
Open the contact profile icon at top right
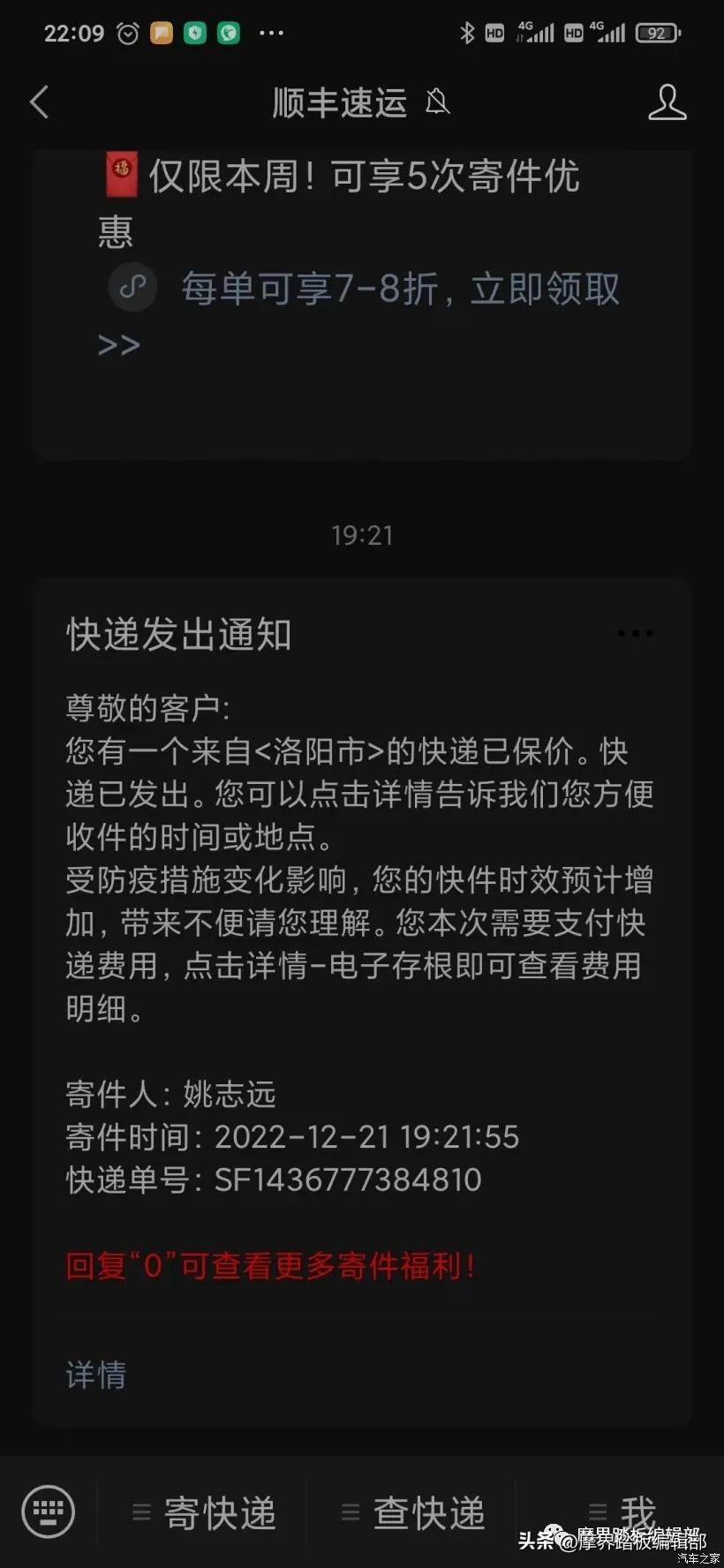[x=668, y=102]
